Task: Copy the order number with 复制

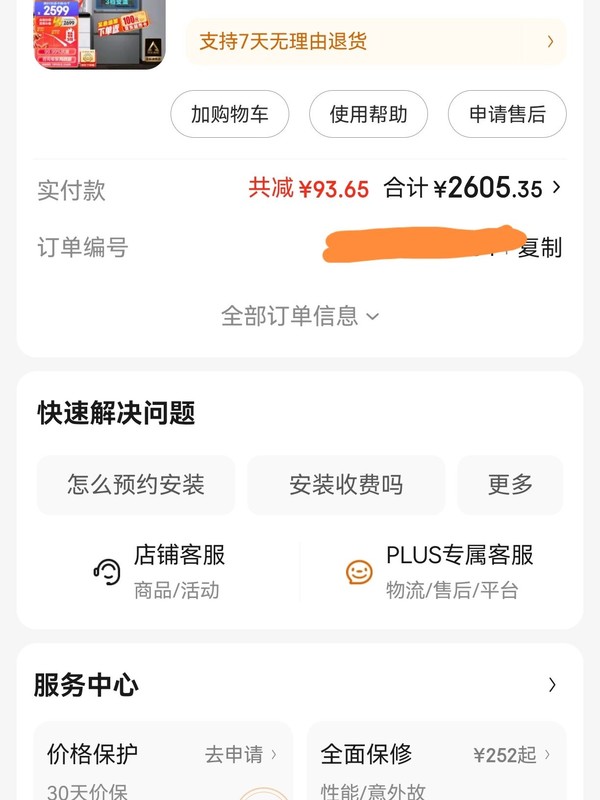Action: (540, 248)
